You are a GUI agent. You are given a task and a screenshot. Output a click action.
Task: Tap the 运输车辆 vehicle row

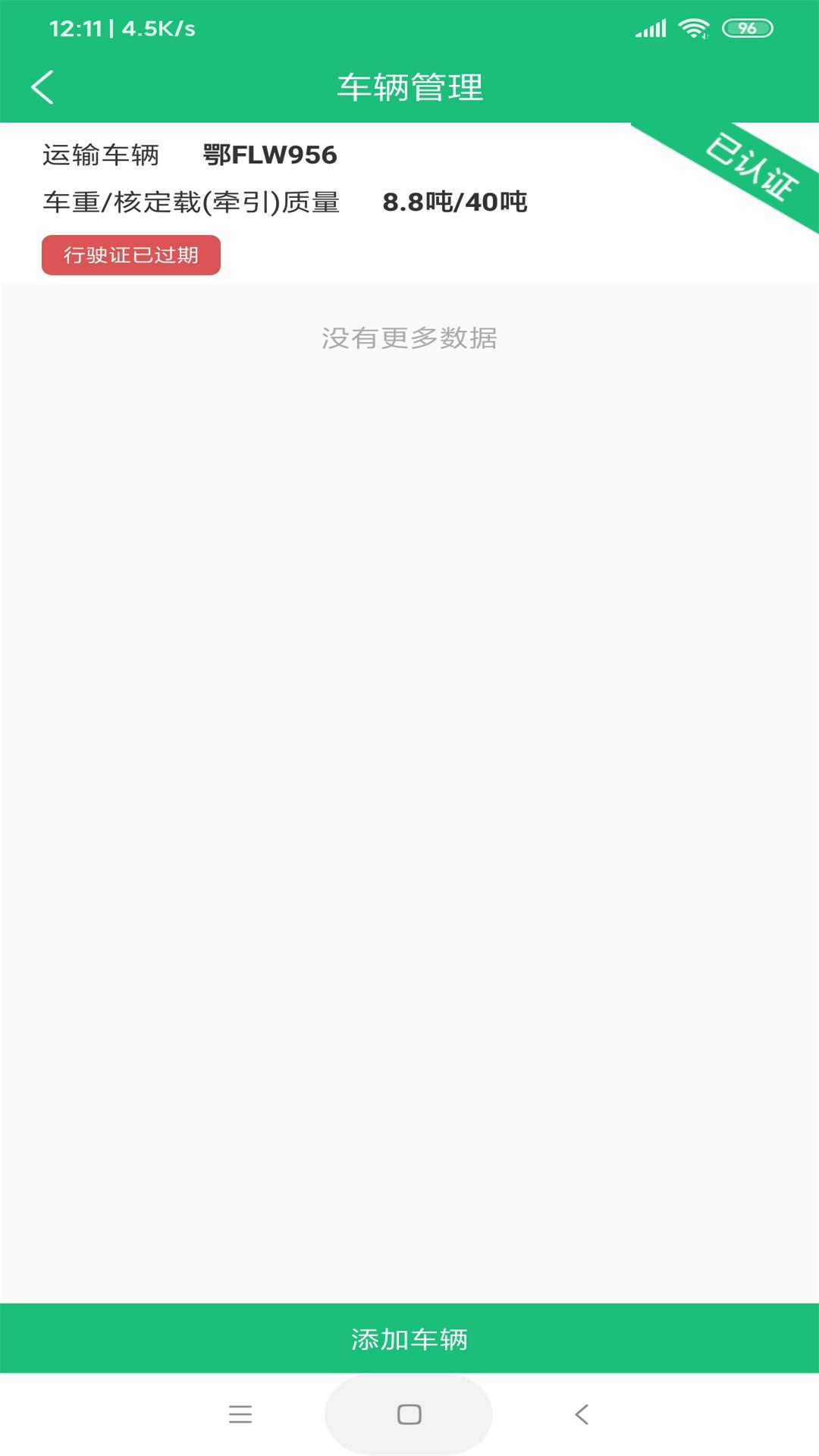click(101, 155)
